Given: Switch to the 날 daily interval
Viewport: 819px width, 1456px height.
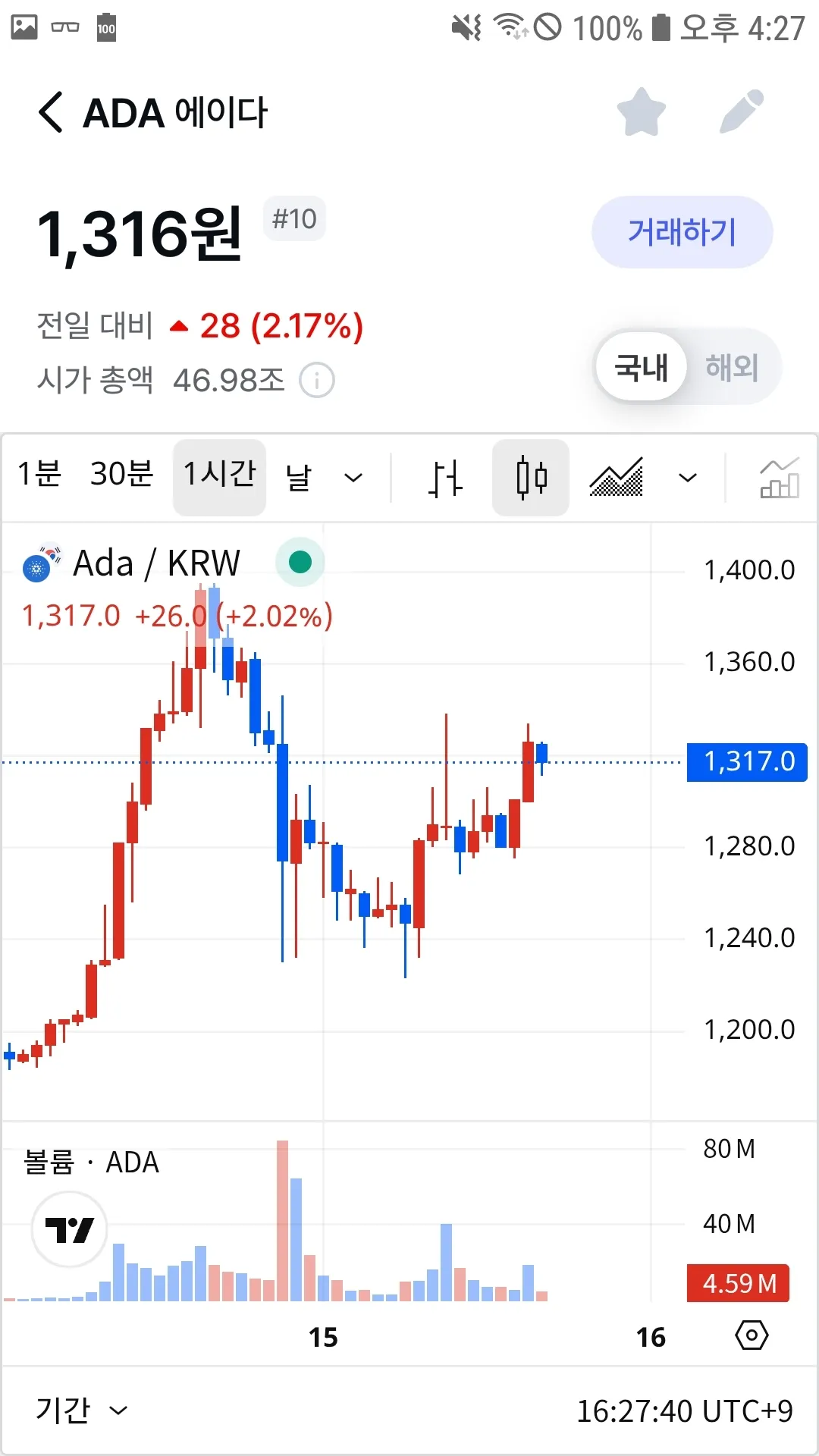Looking at the screenshot, I should [299, 477].
